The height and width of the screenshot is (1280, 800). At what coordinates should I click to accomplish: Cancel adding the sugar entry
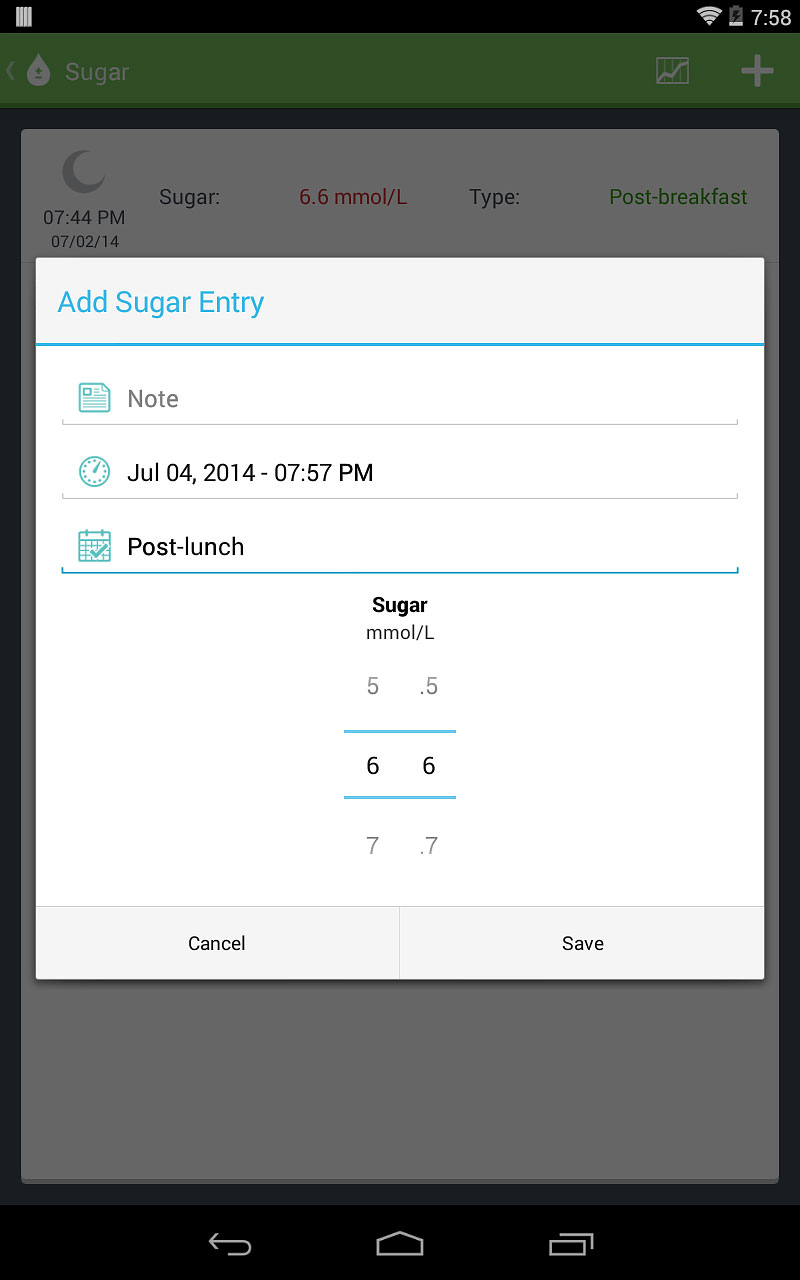click(217, 943)
